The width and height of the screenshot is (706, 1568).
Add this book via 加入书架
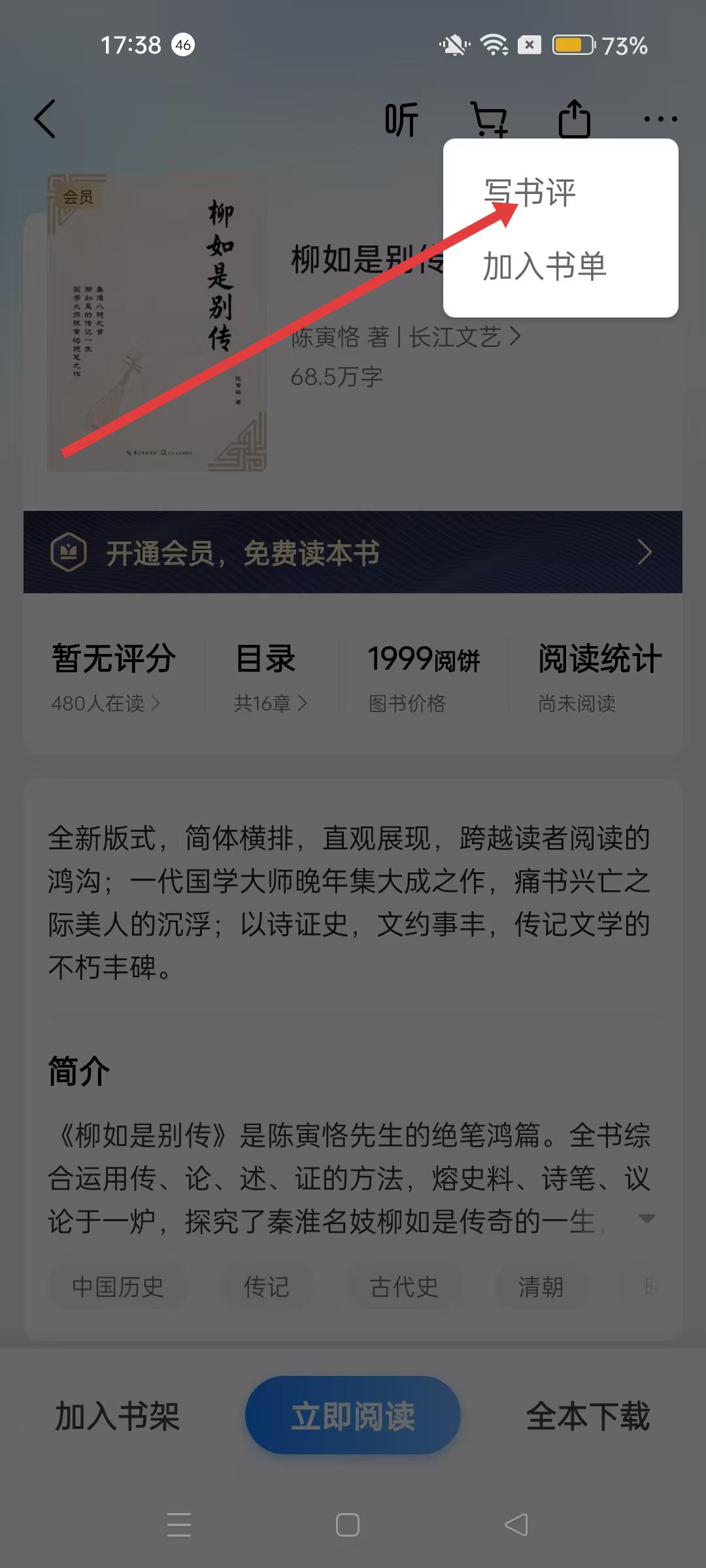pos(118,1416)
